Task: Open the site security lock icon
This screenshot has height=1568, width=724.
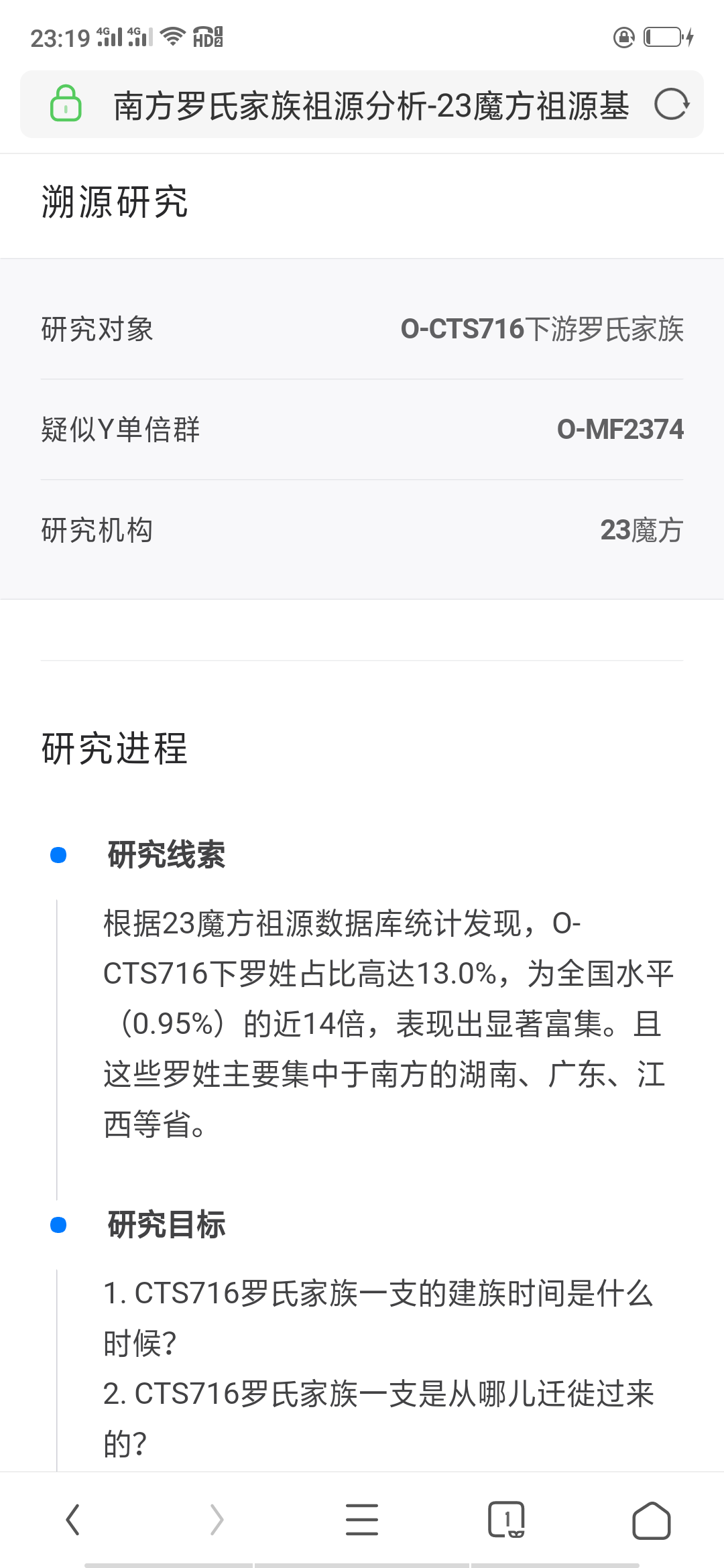Action: [x=66, y=104]
